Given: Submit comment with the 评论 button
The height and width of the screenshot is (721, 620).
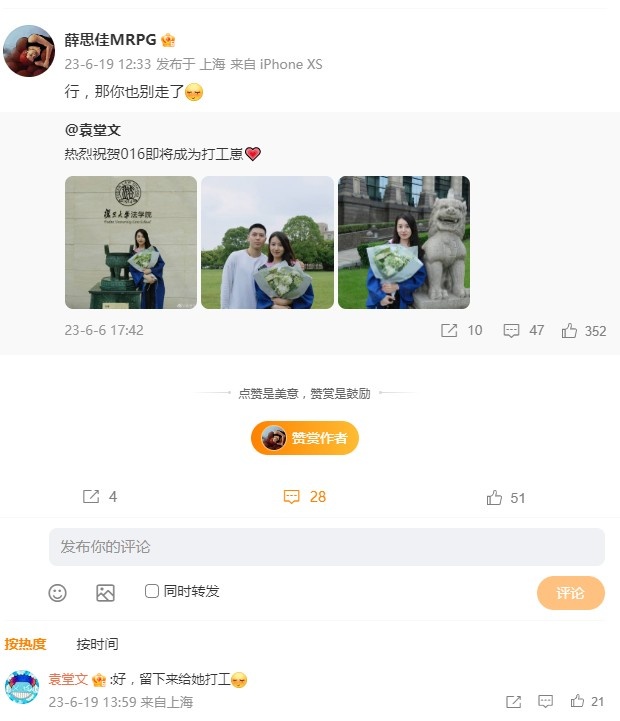Looking at the screenshot, I should (570, 593).
